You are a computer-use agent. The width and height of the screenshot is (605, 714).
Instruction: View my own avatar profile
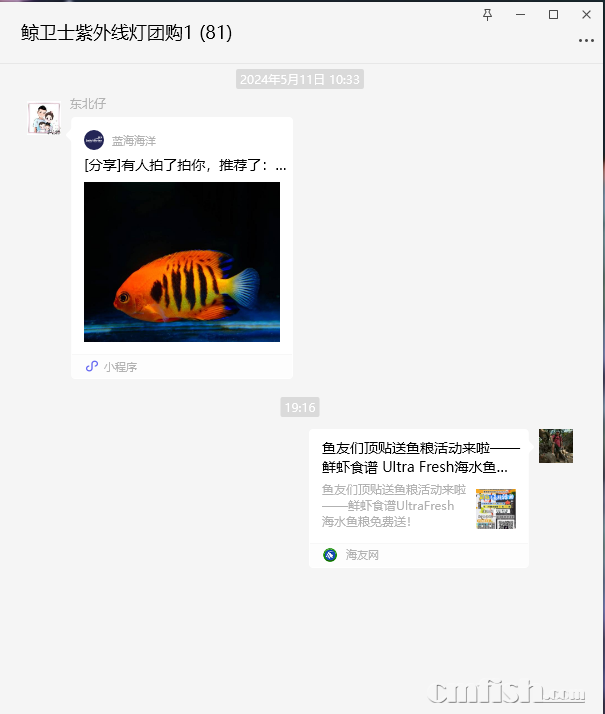[556, 446]
